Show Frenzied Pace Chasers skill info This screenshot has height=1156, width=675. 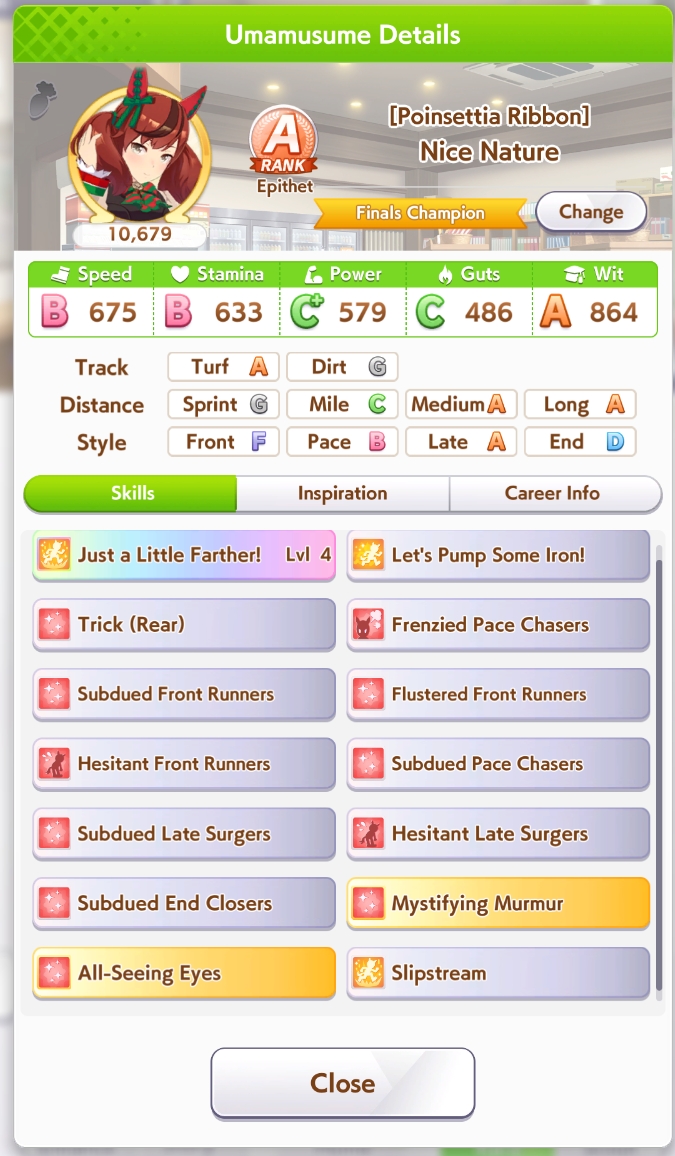tap(498, 624)
